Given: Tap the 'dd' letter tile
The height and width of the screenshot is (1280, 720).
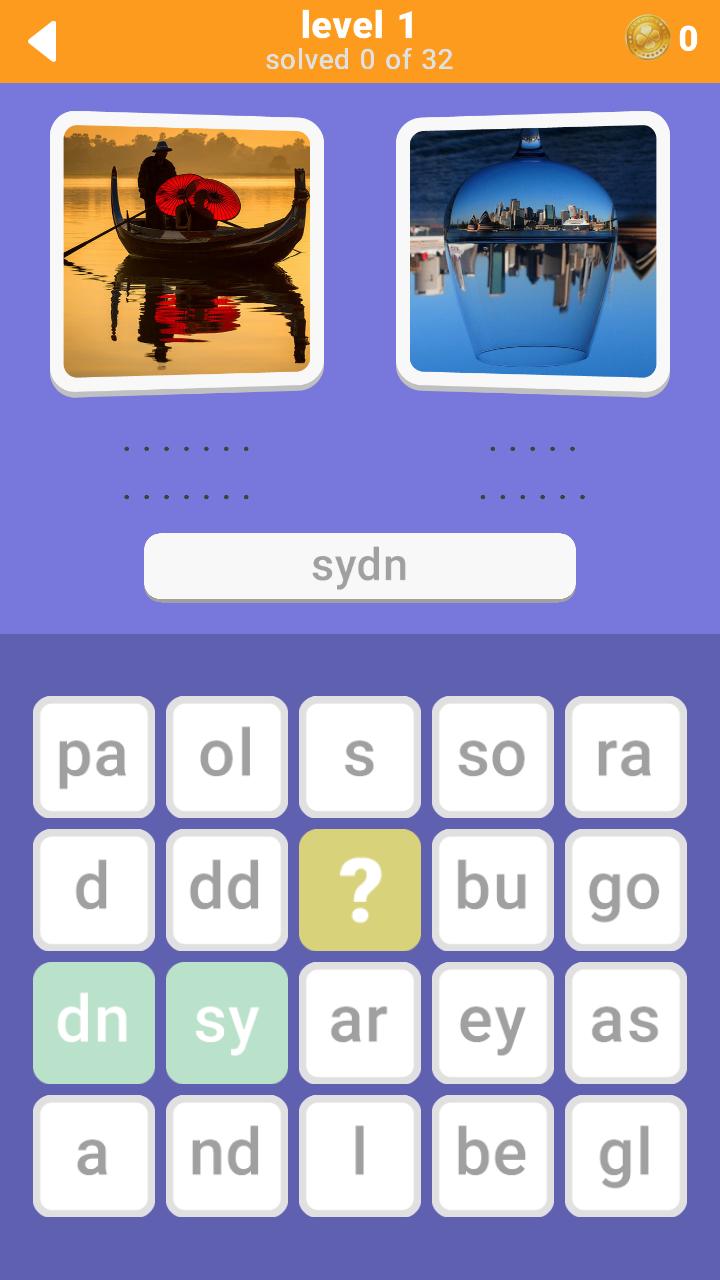Looking at the screenshot, I should point(227,889).
